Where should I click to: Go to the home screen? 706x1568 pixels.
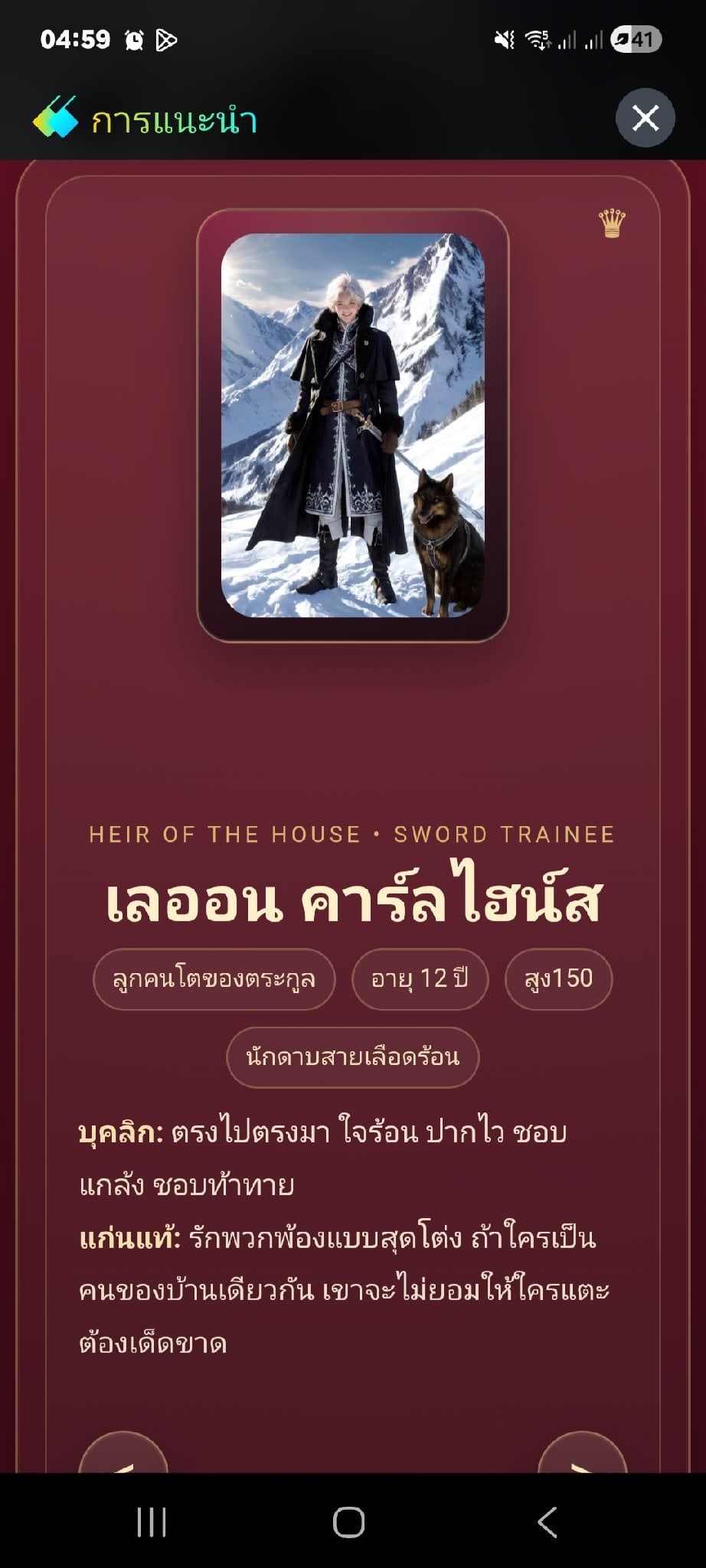[x=349, y=1522]
